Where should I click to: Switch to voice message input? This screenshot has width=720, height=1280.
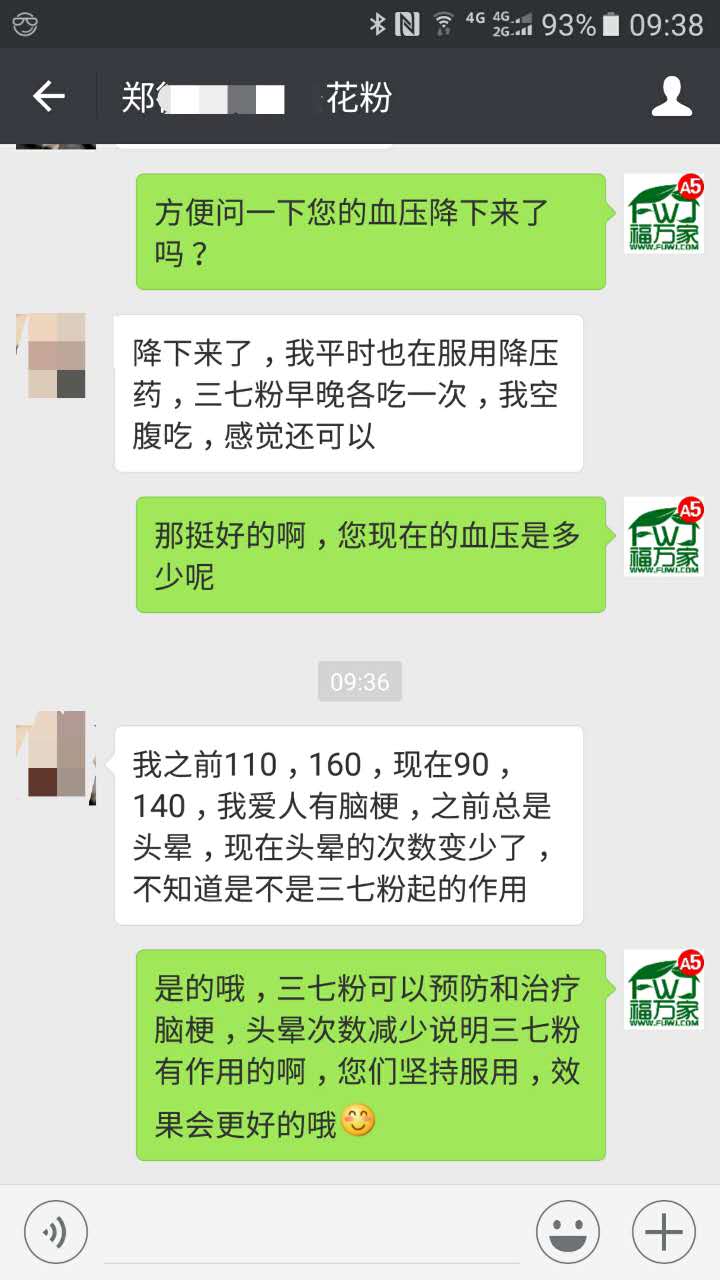point(56,1231)
